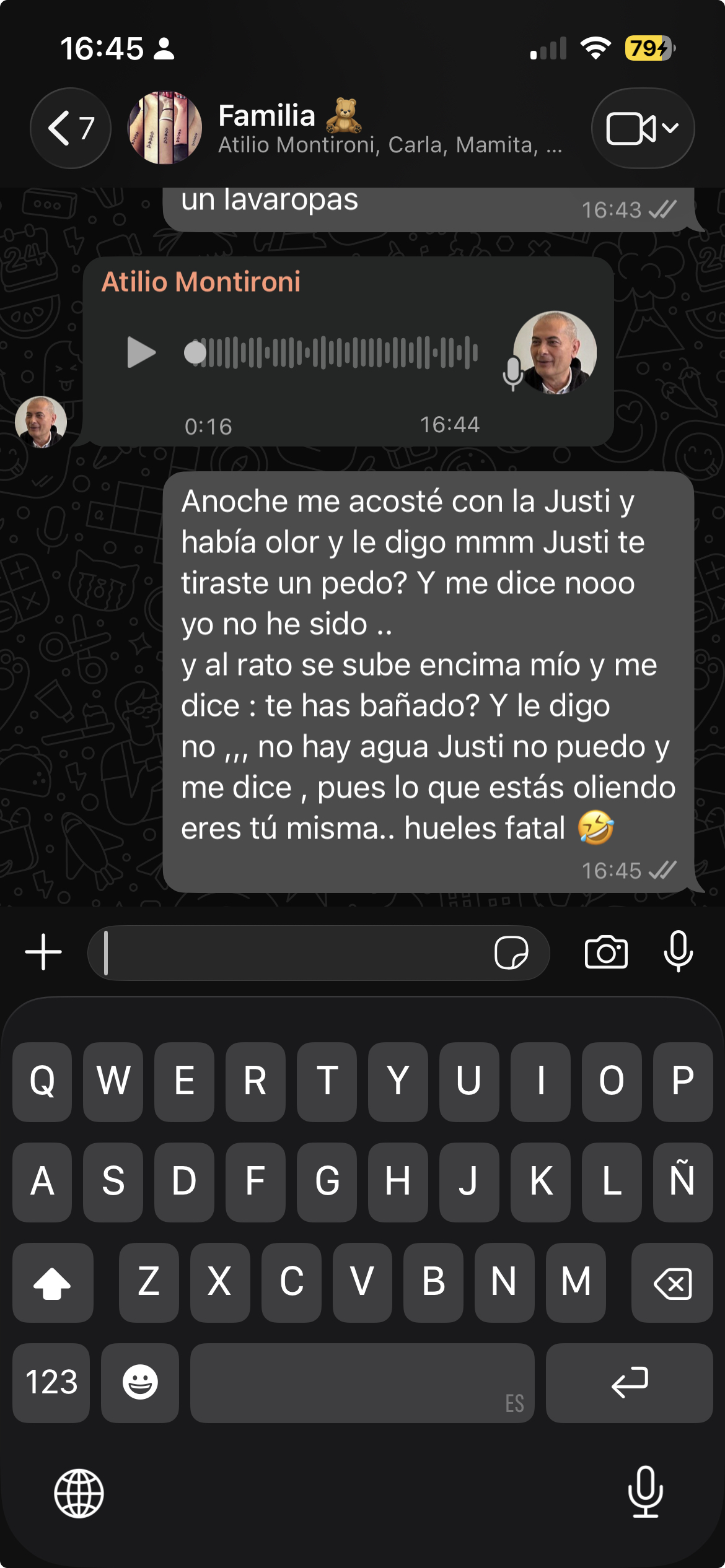Record a voice message with the microphone
Screen dimensions: 725x1568
click(x=678, y=951)
